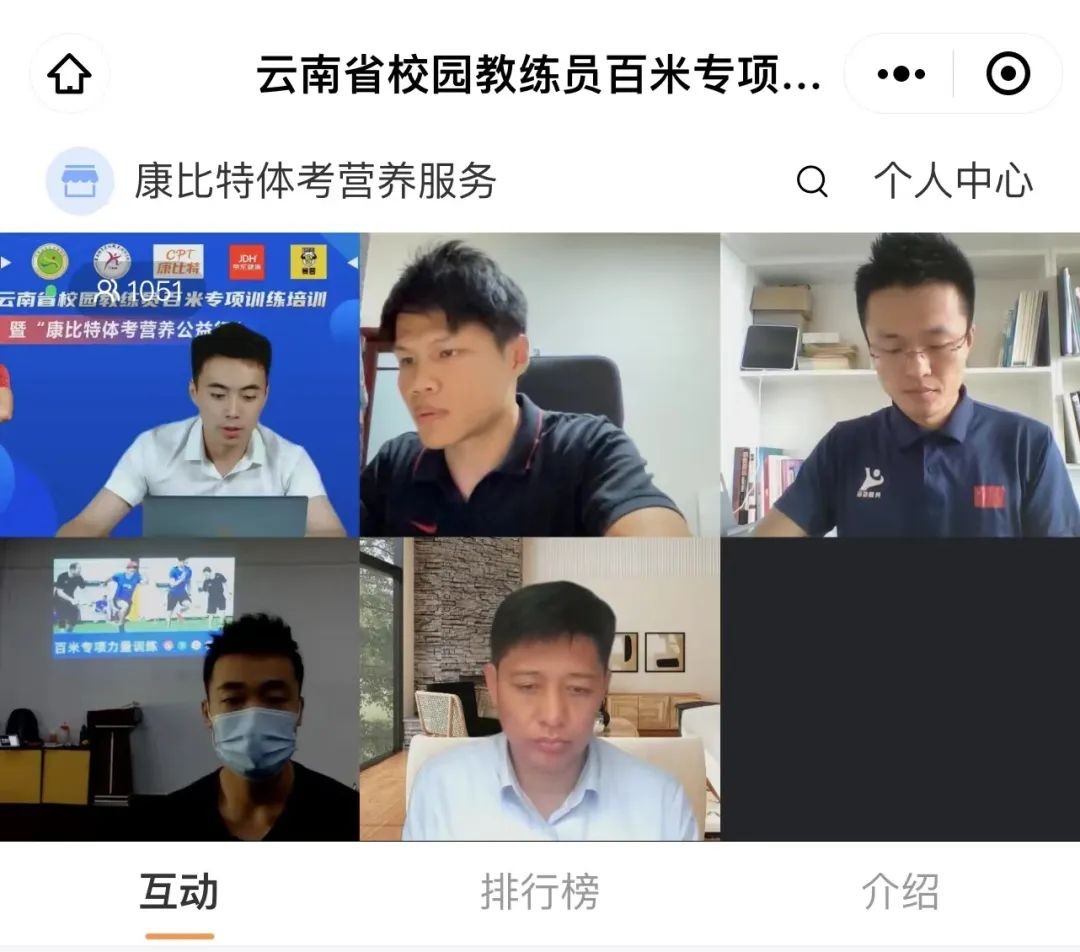The width and height of the screenshot is (1080, 952).
Task: Switch to the 互动 tab
Action: pyautogui.click(x=179, y=892)
